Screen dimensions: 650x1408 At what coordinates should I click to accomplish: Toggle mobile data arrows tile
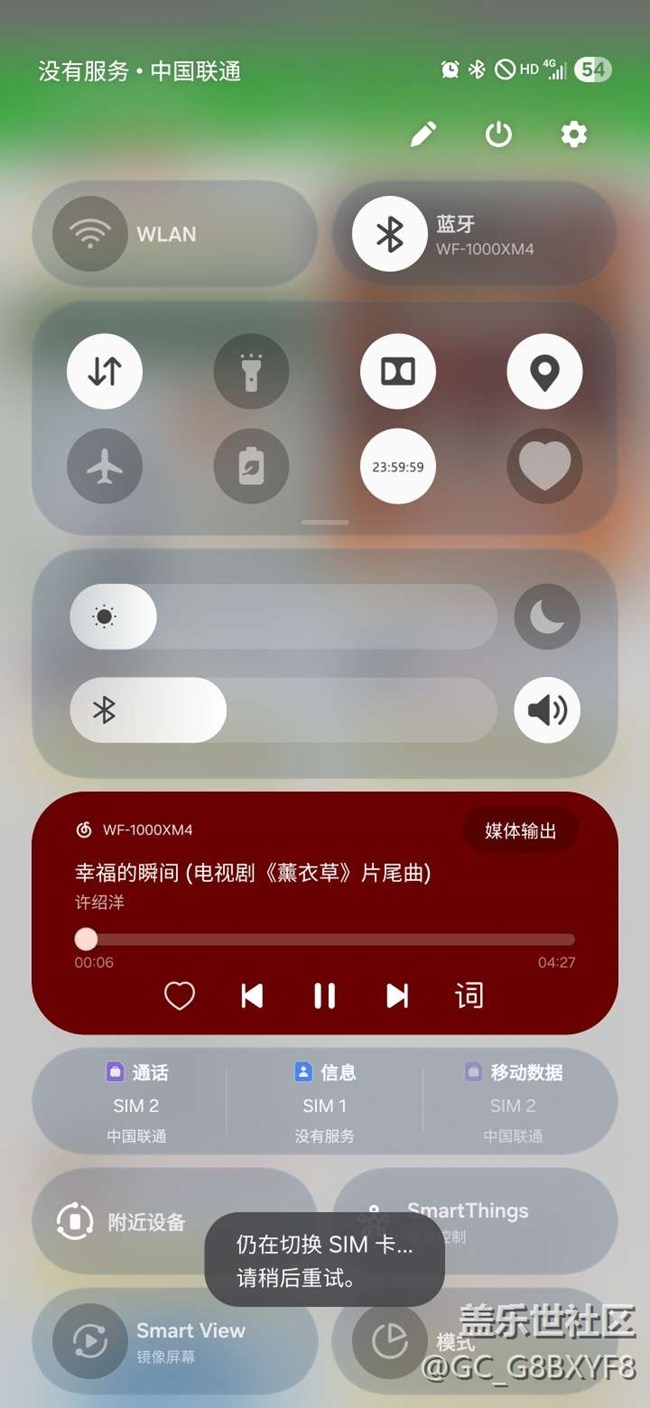coord(105,372)
